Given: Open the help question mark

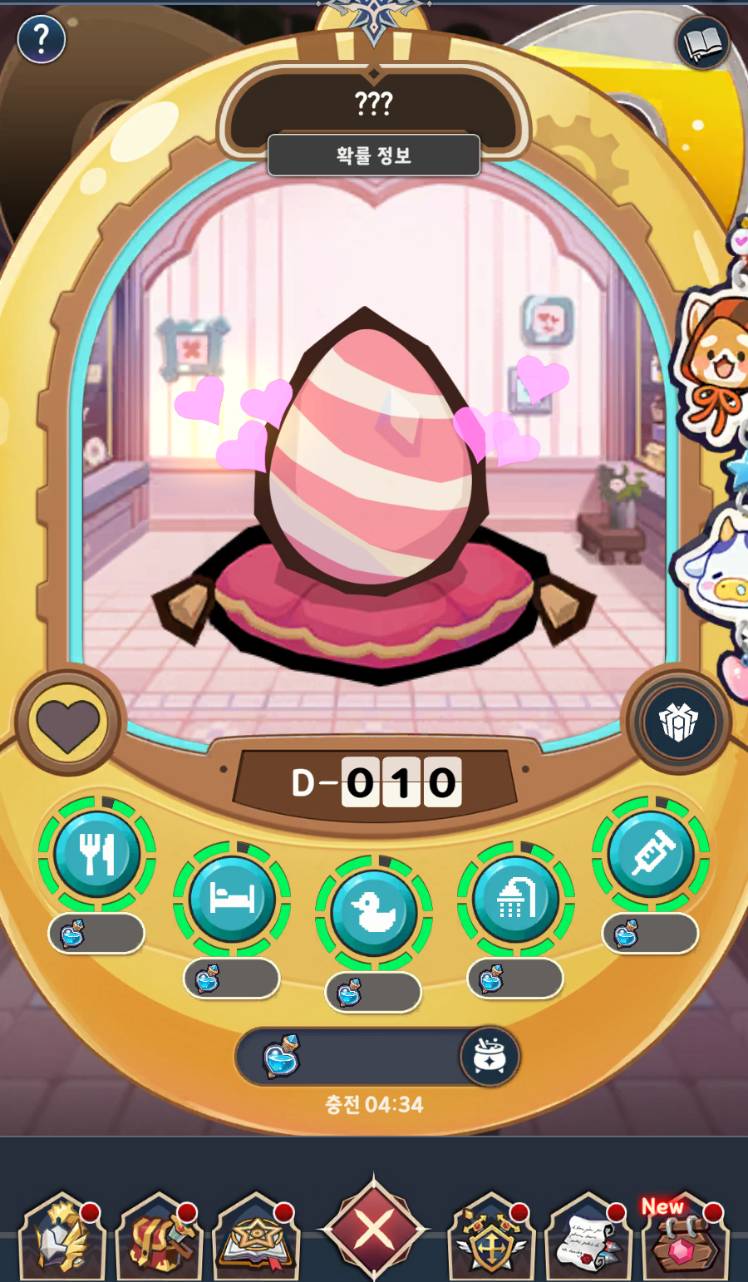Looking at the screenshot, I should [x=41, y=40].
